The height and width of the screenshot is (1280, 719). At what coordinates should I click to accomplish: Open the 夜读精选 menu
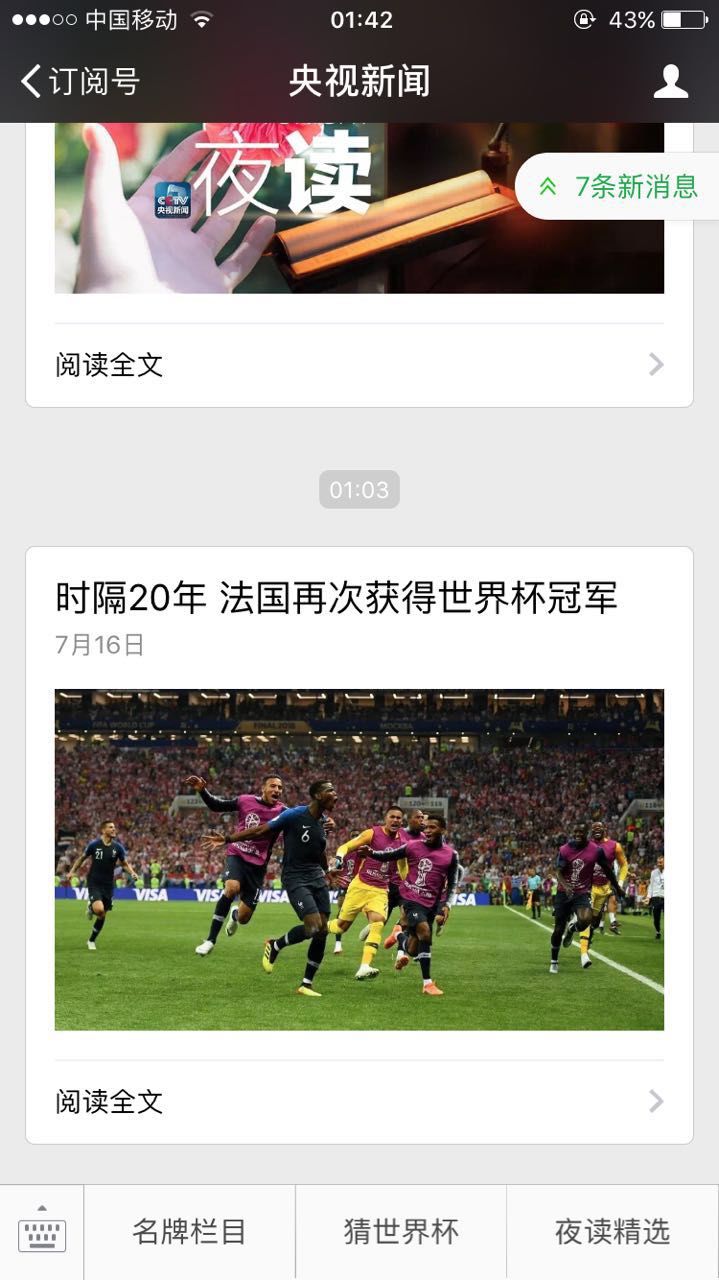(612, 1232)
